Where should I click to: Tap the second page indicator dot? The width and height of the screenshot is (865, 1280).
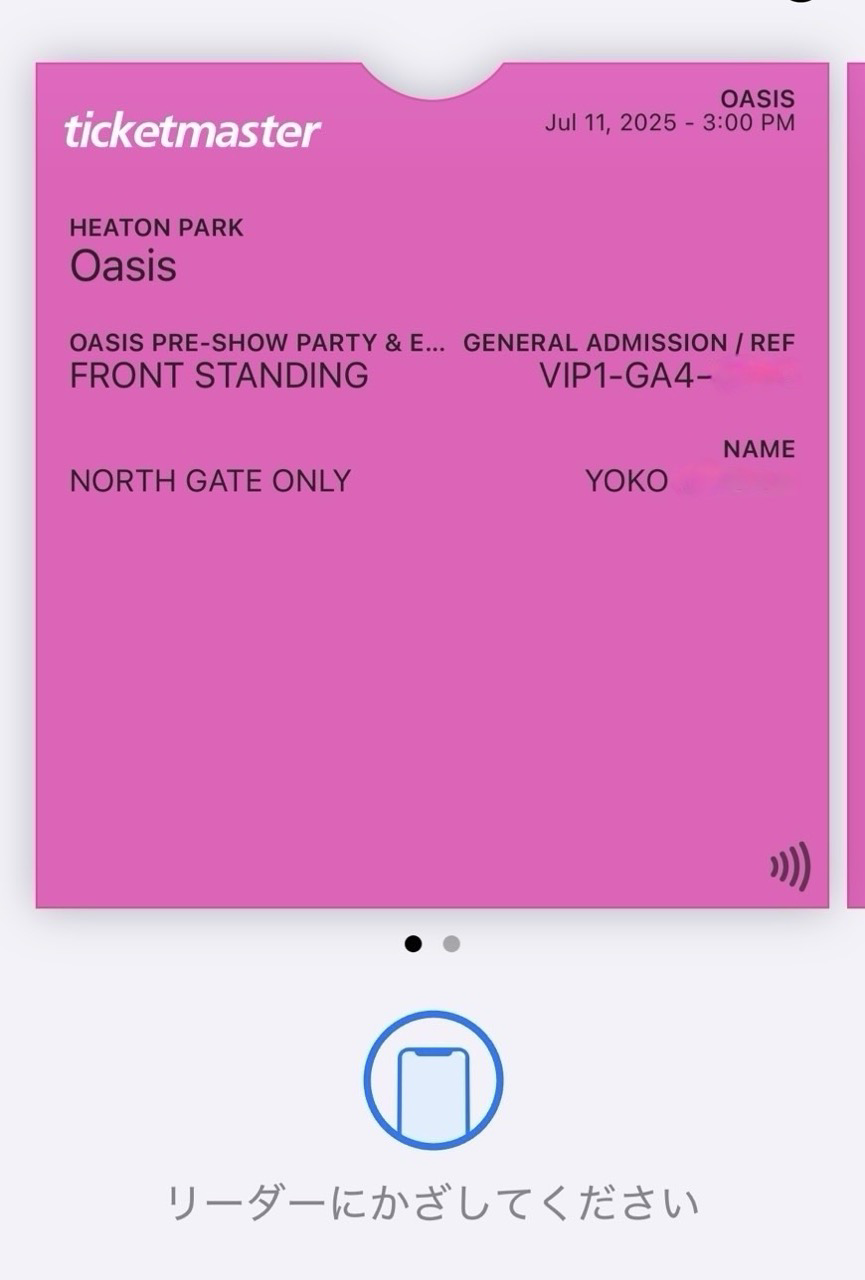pos(451,943)
